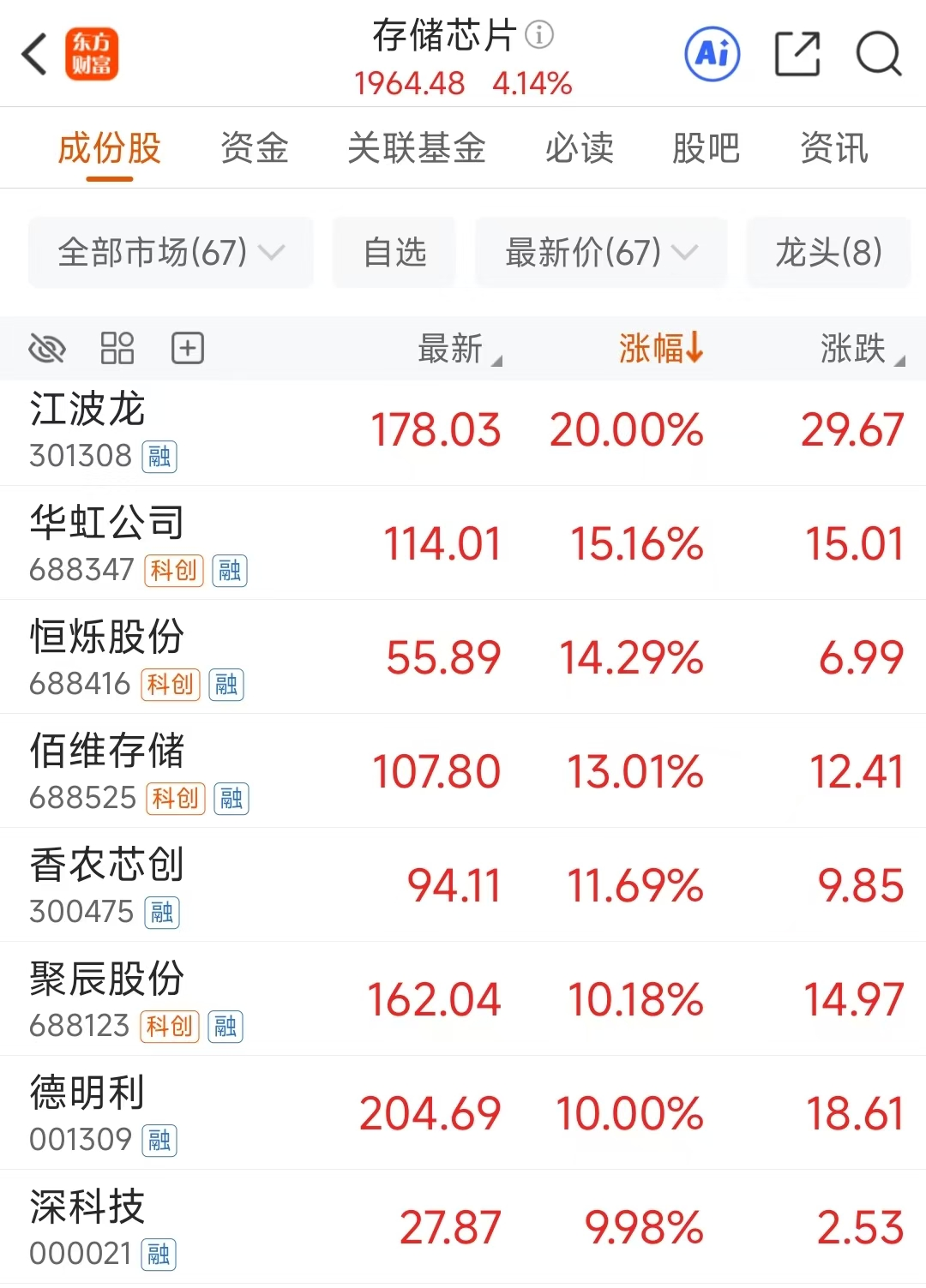This screenshot has width=926, height=1288.
Task: Open the 华虹公司 stock row
Action: 463,544
